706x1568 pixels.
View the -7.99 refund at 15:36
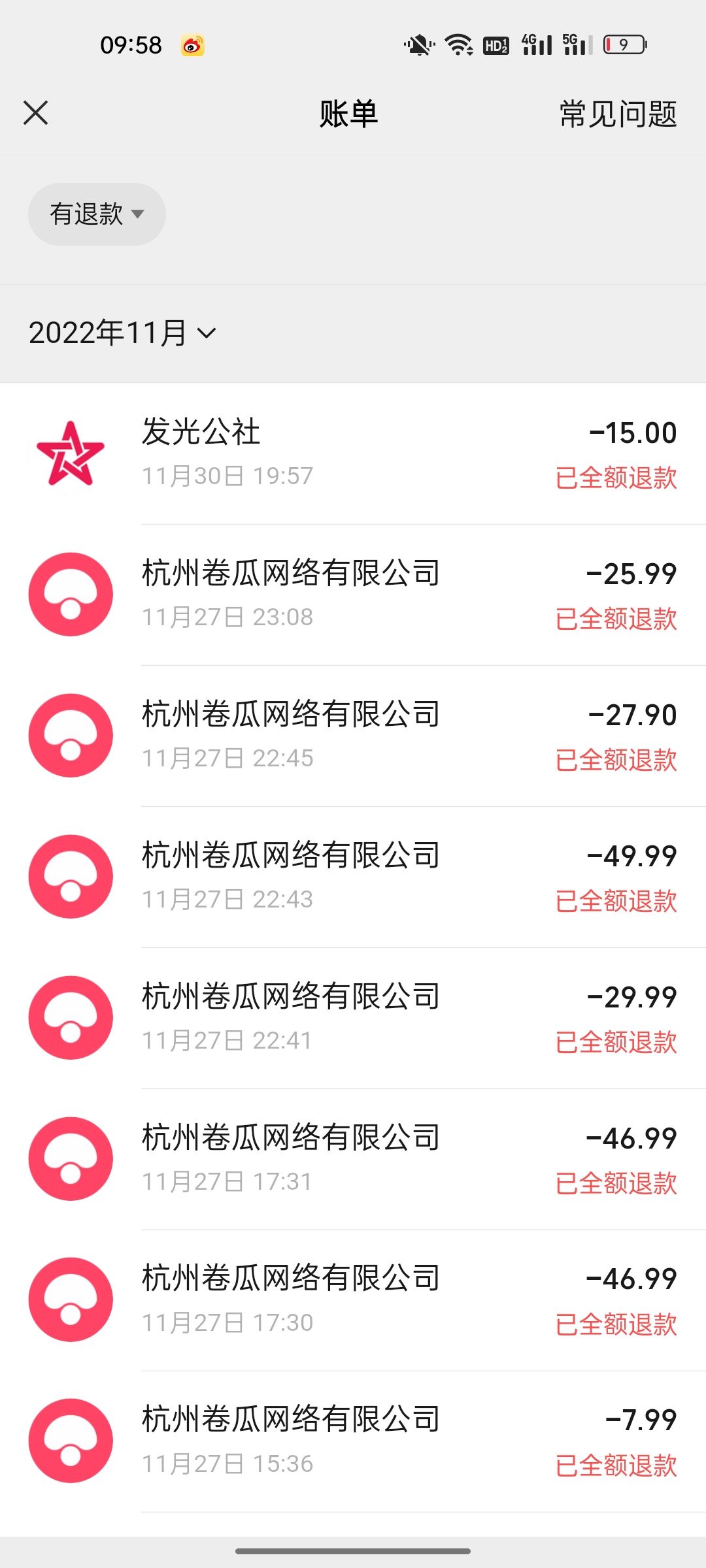[x=353, y=1441]
